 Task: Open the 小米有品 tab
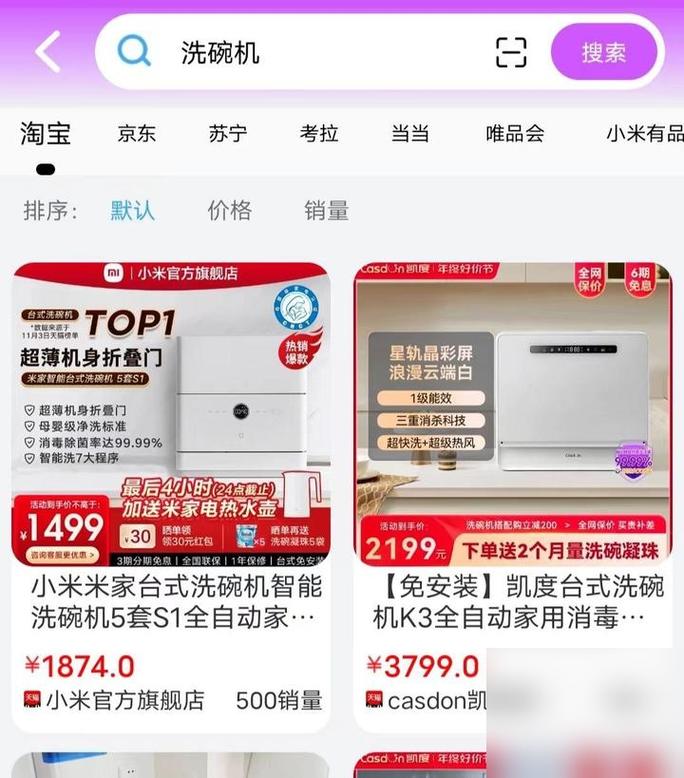(644, 134)
